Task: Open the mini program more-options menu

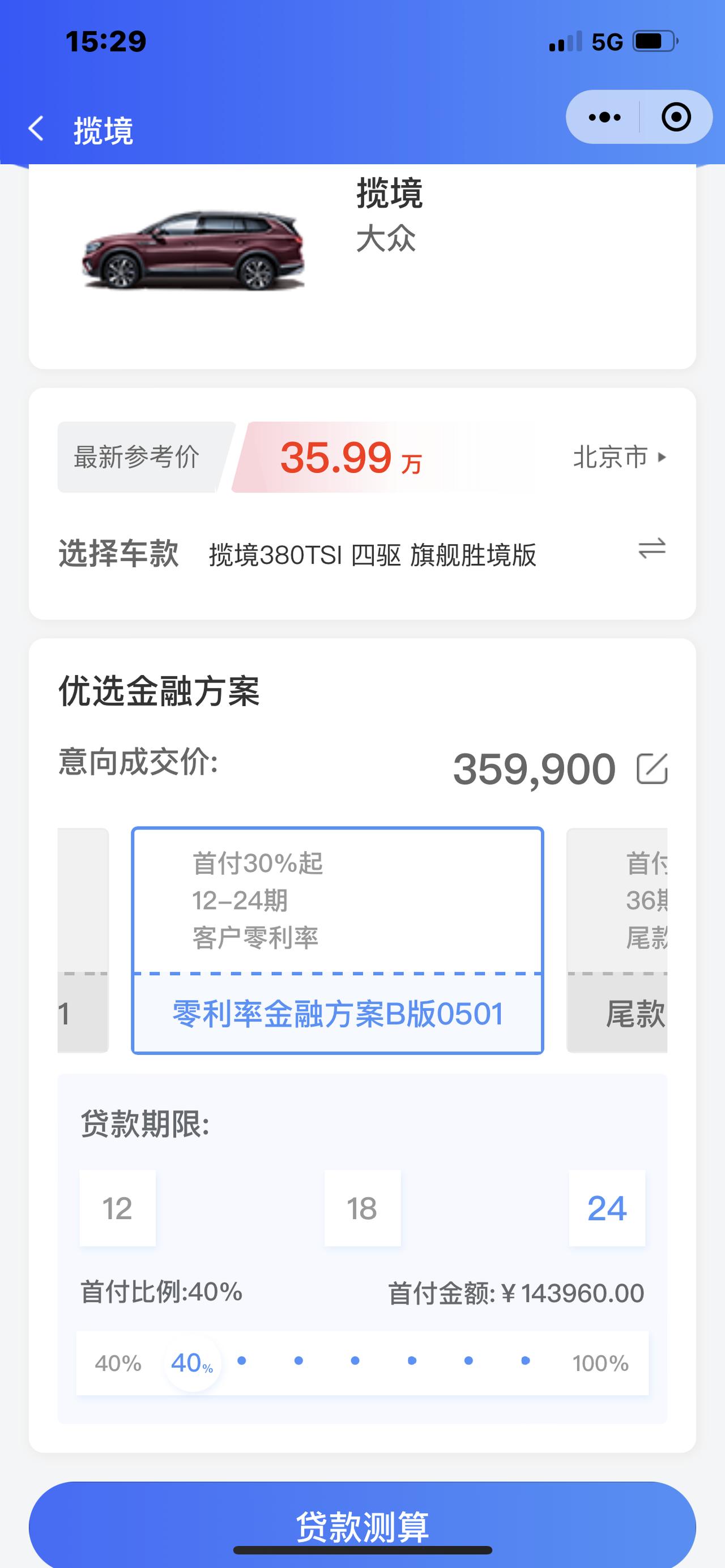Action: coord(604,117)
